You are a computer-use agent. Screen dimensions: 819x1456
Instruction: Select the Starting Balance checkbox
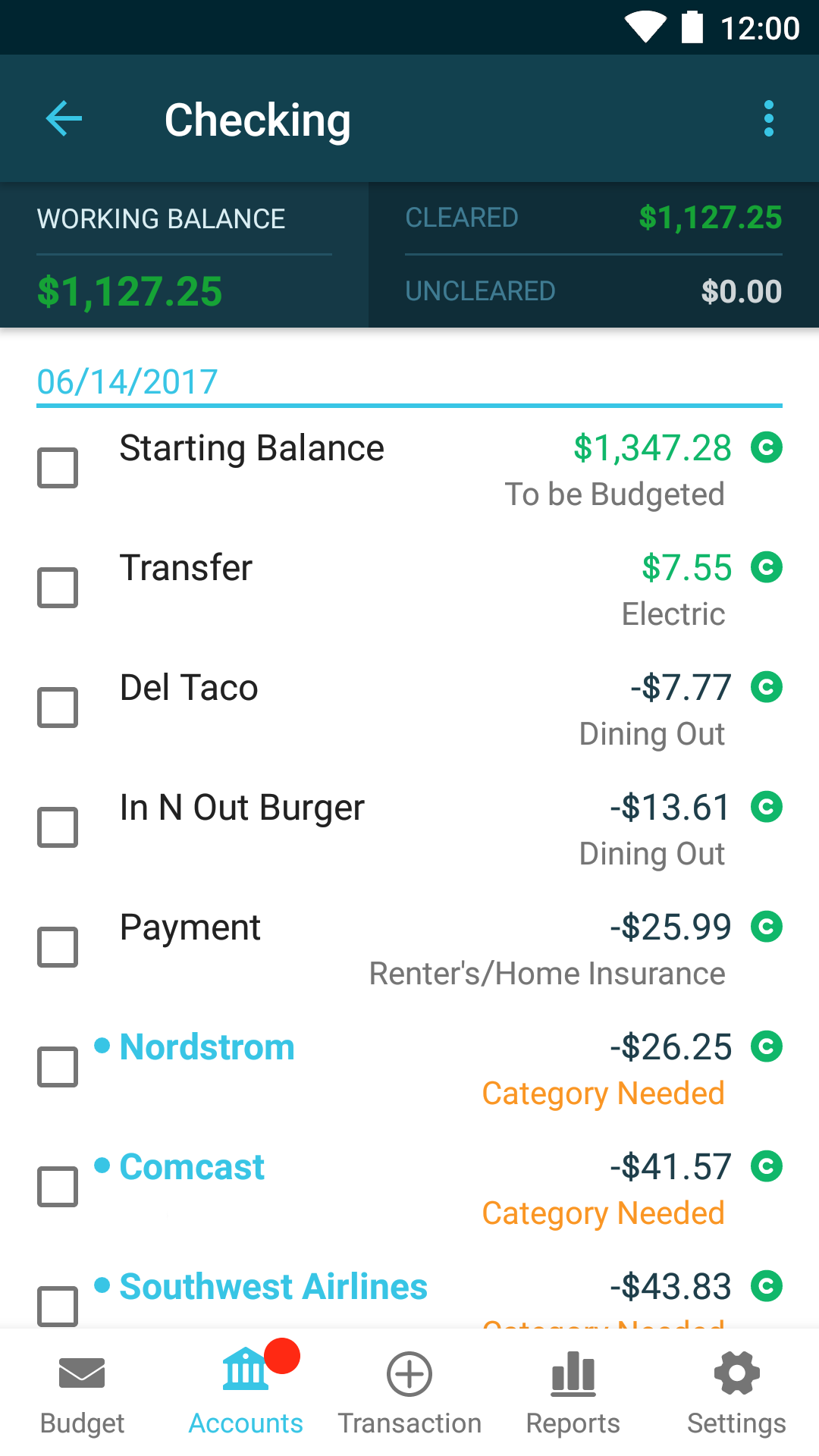(58, 468)
